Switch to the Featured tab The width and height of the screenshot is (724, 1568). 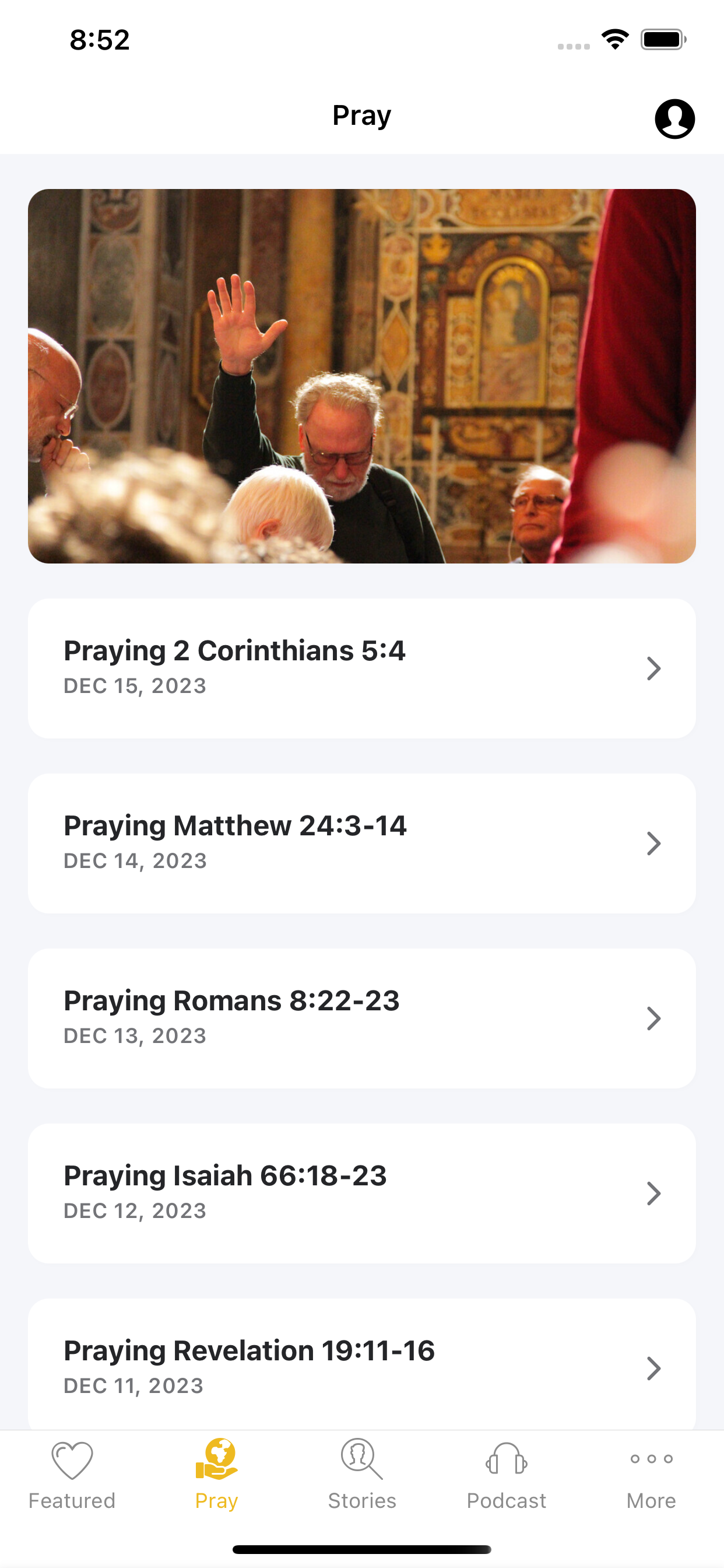(72, 1475)
